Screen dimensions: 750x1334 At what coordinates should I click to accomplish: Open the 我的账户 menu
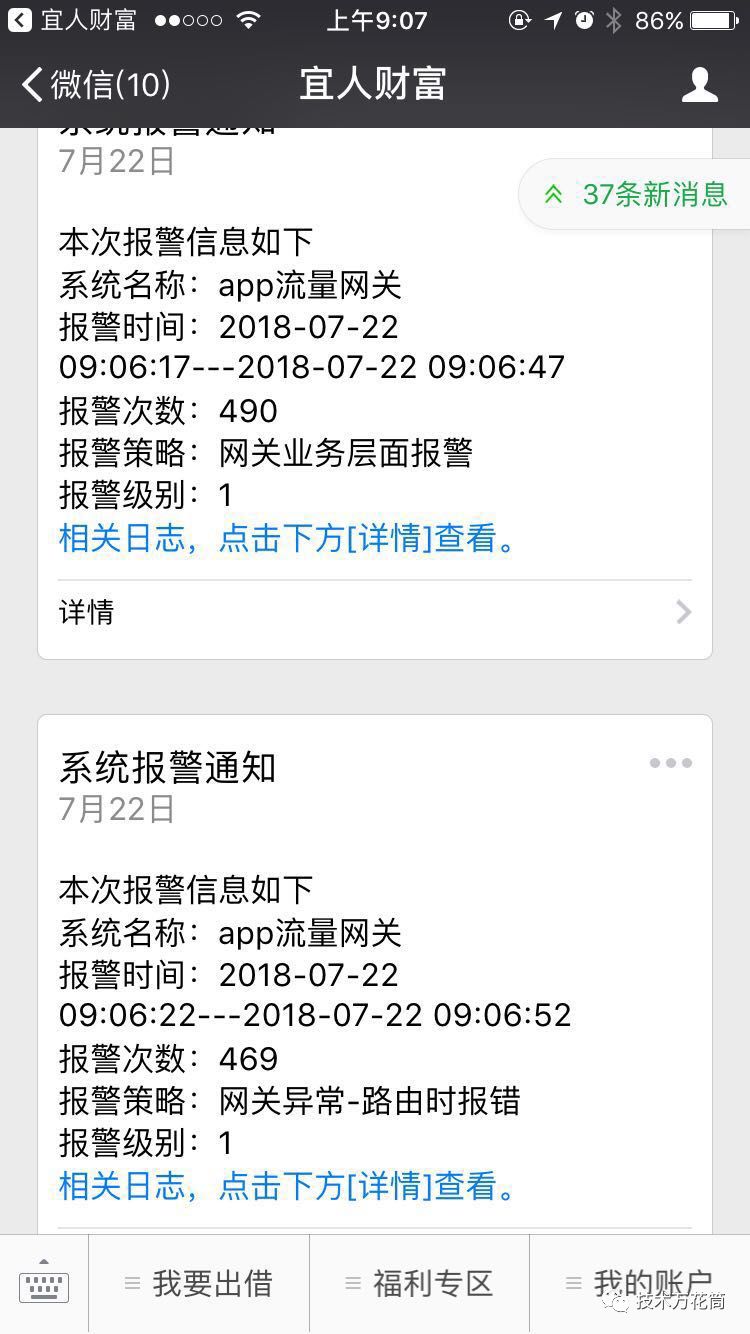point(640,1284)
